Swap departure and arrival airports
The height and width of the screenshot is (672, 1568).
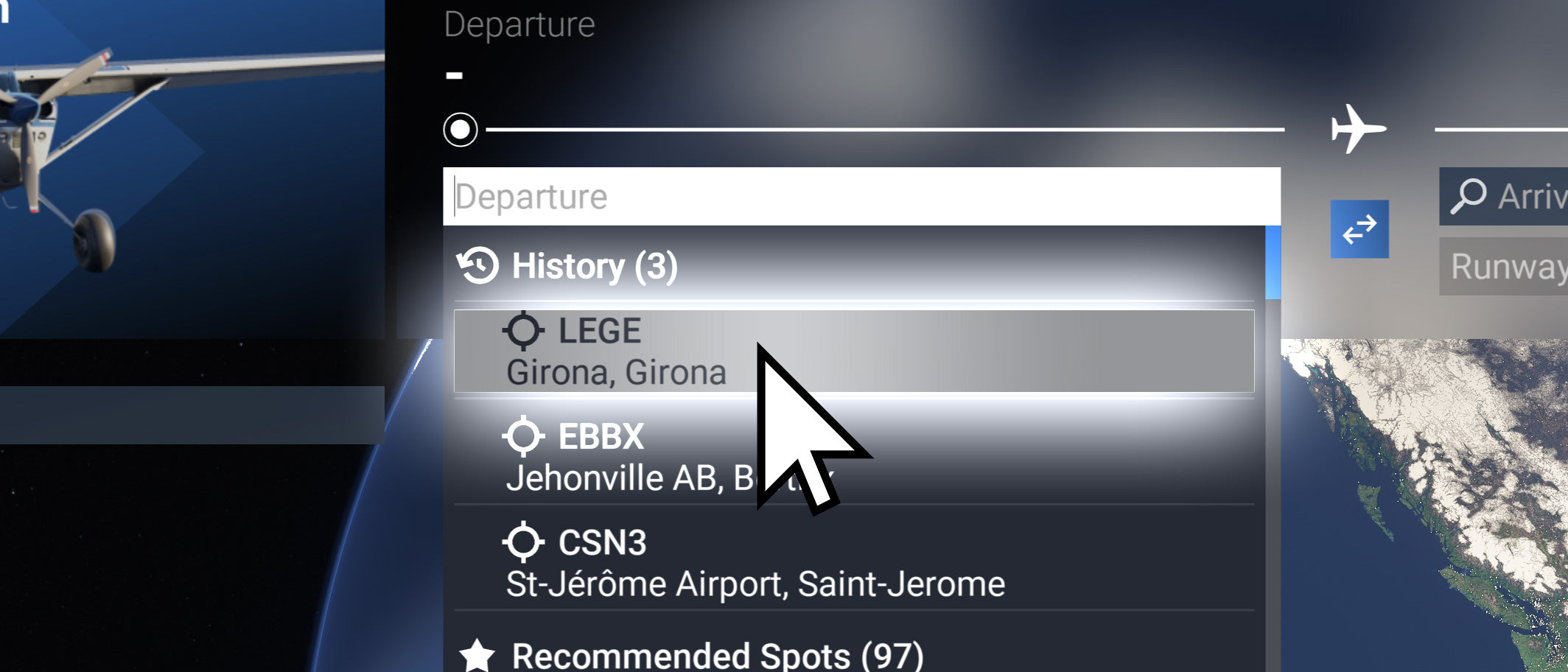click(1359, 229)
